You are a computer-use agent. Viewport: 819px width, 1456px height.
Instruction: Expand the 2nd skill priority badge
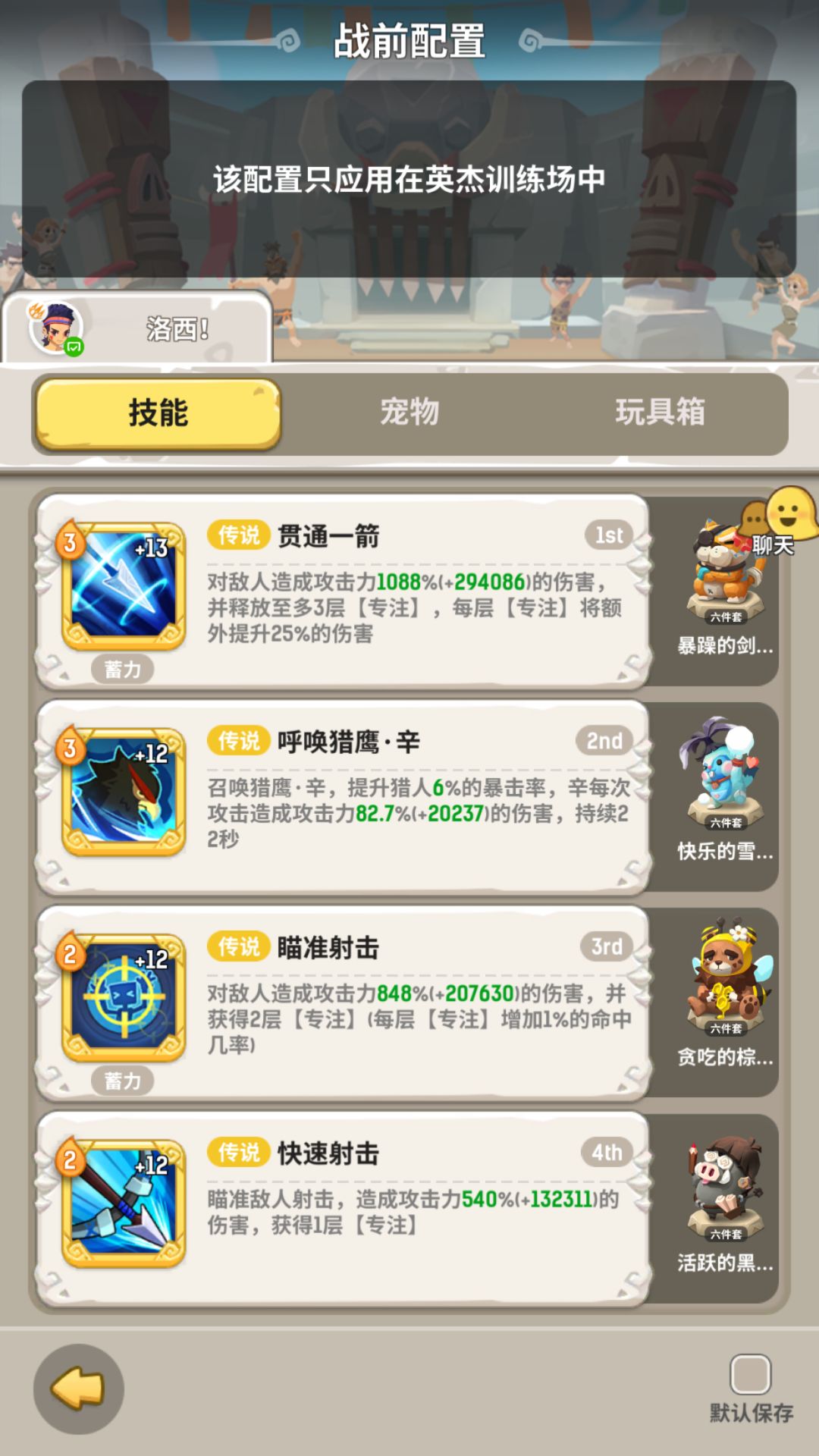[x=604, y=741]
